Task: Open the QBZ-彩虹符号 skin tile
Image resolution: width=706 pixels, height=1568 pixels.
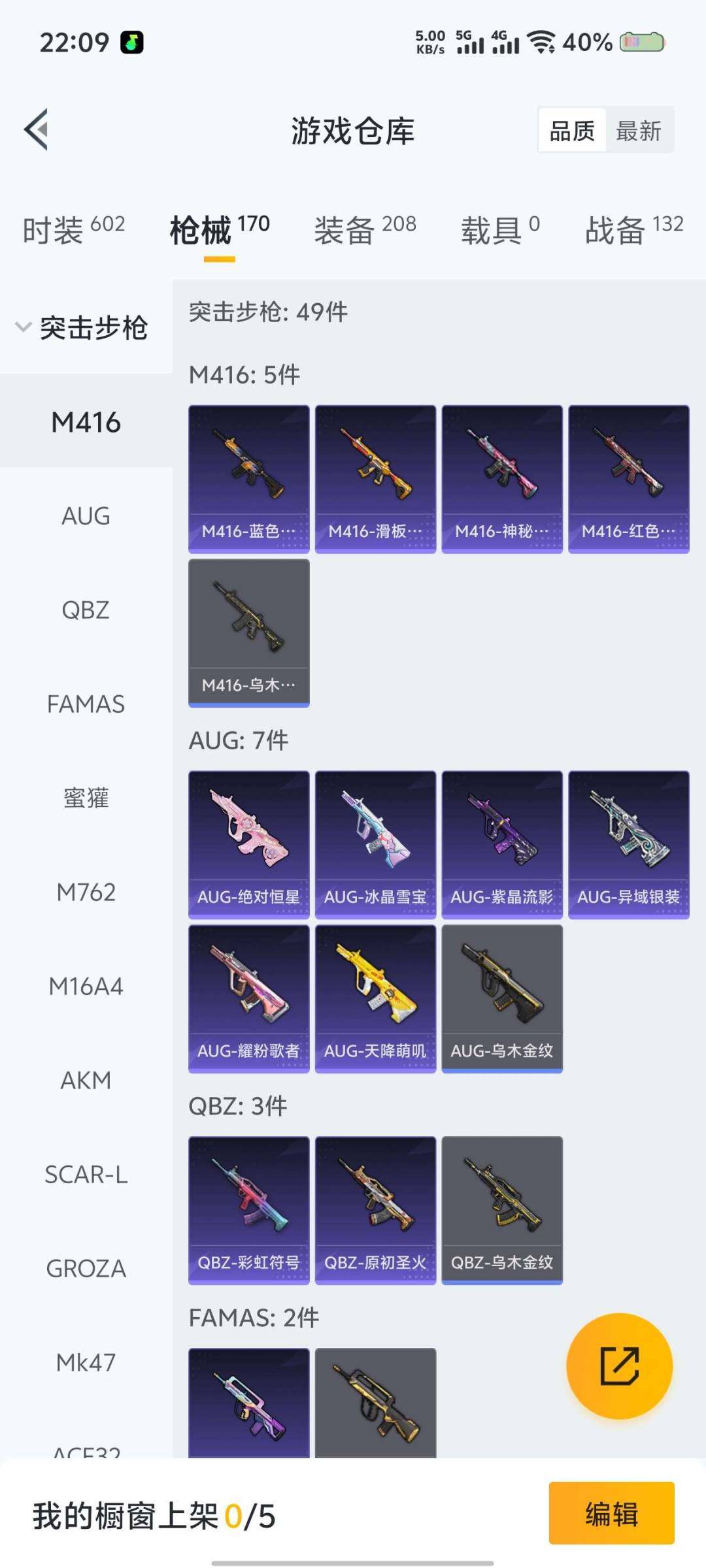Action: pyautogui.click(x=248, y=1210)
